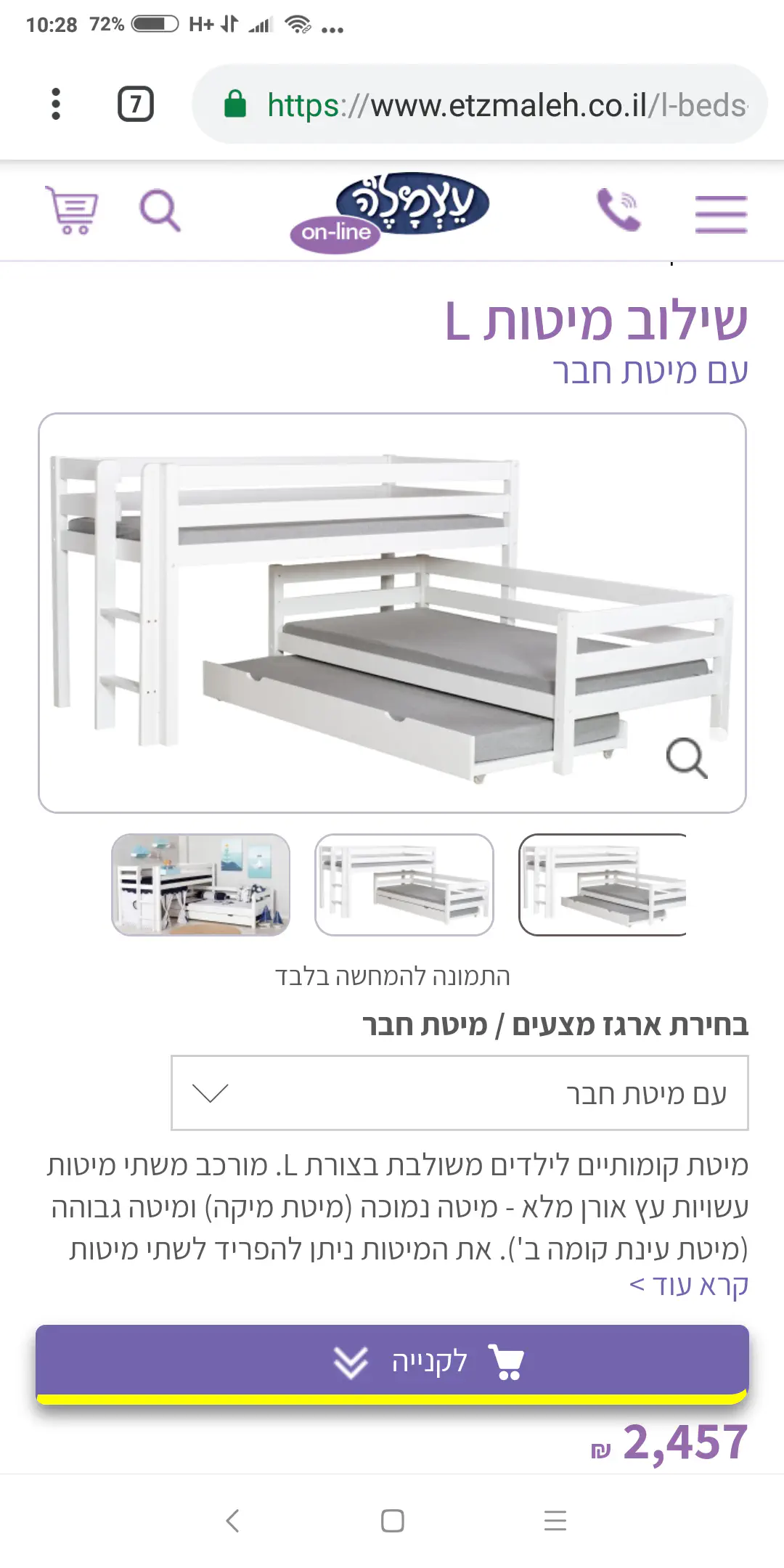Open the browser tabs switcher showing 7

click(x=136, y=104)
